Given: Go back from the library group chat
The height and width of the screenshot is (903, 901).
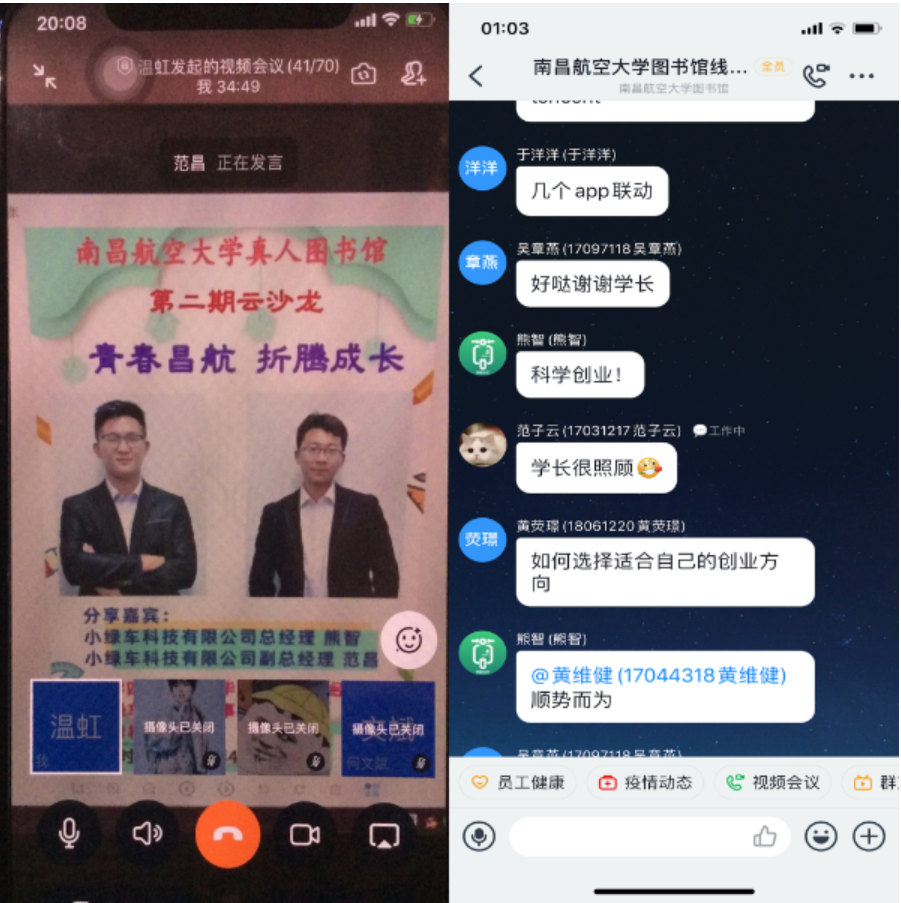Looking at the screenshot, I should coord(476,76).
